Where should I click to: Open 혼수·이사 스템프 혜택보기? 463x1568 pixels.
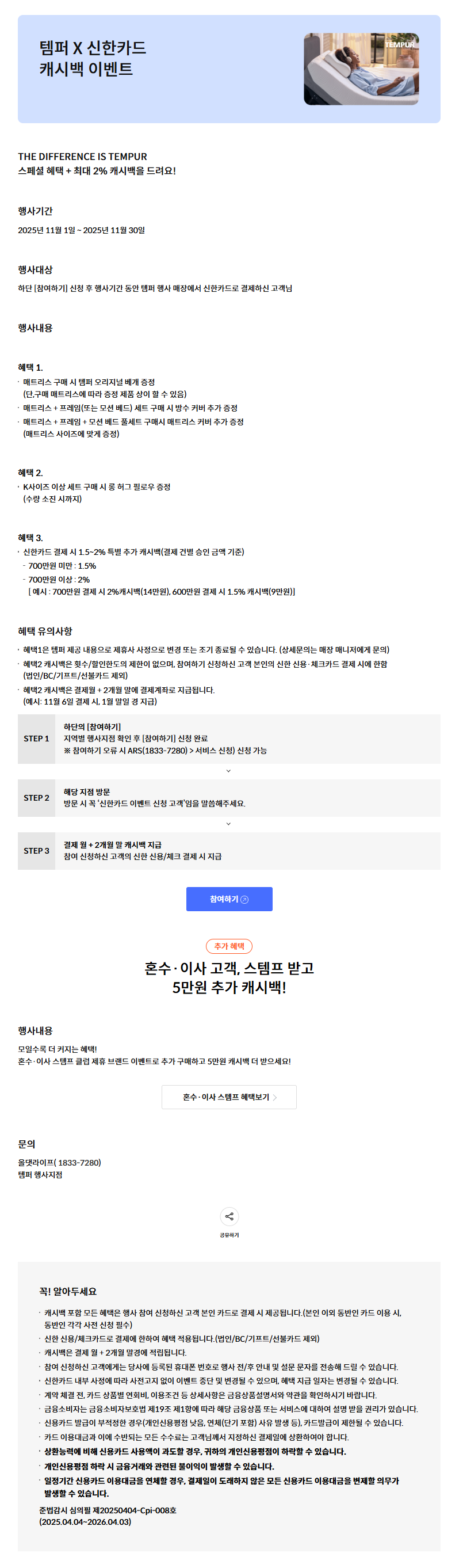click(229, 1096)
